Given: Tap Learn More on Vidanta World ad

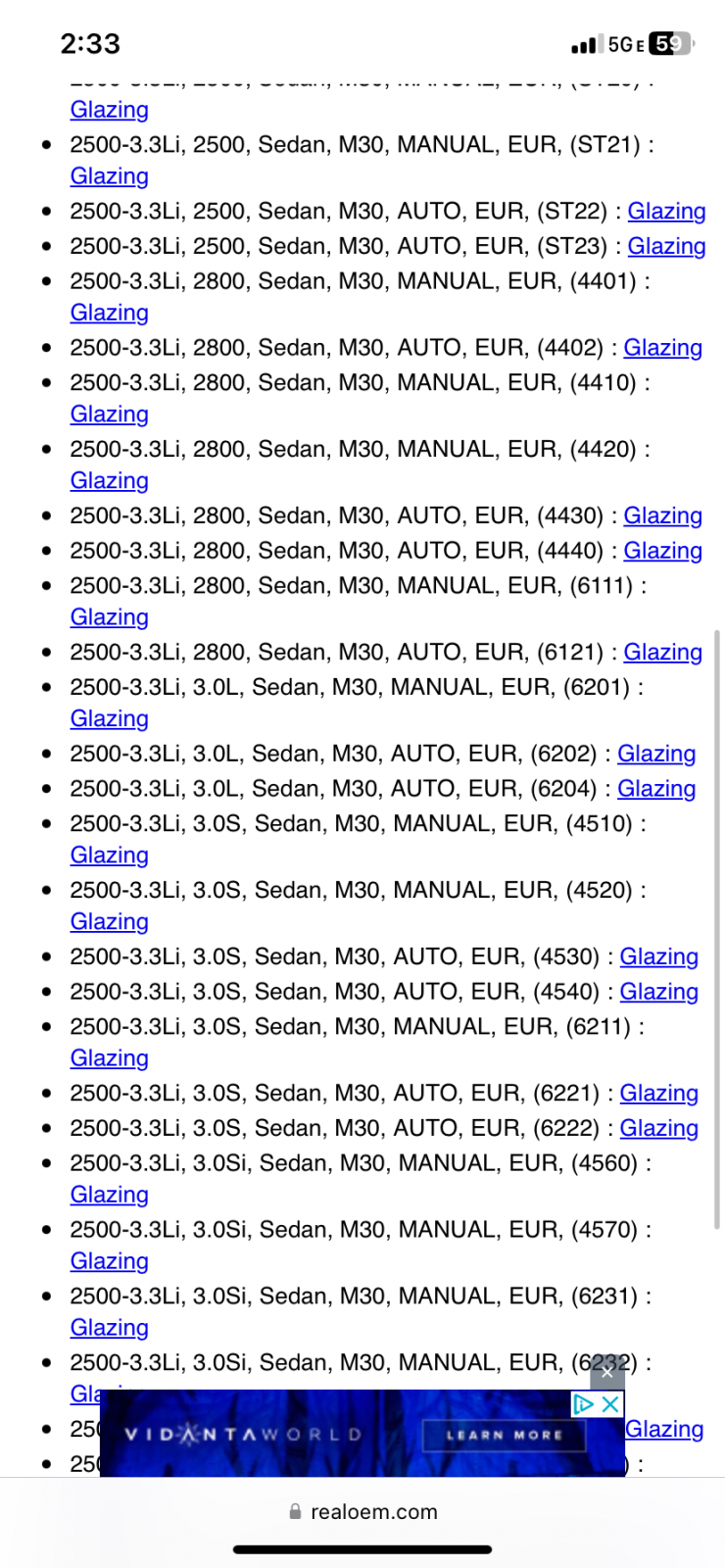Looking at the screenshot, I should 504,1436.
